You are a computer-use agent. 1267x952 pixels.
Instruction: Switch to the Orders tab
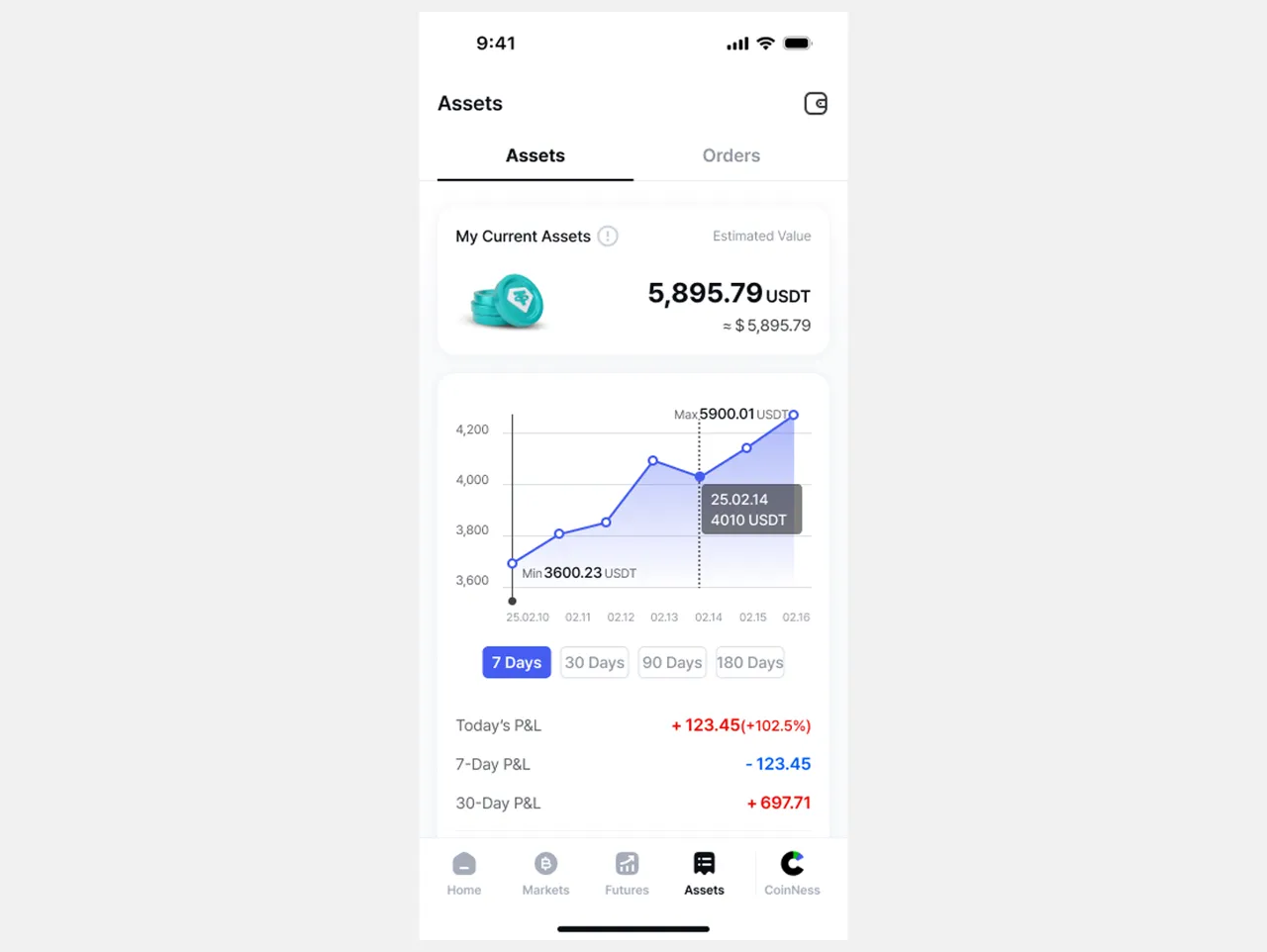click(731, 155)
